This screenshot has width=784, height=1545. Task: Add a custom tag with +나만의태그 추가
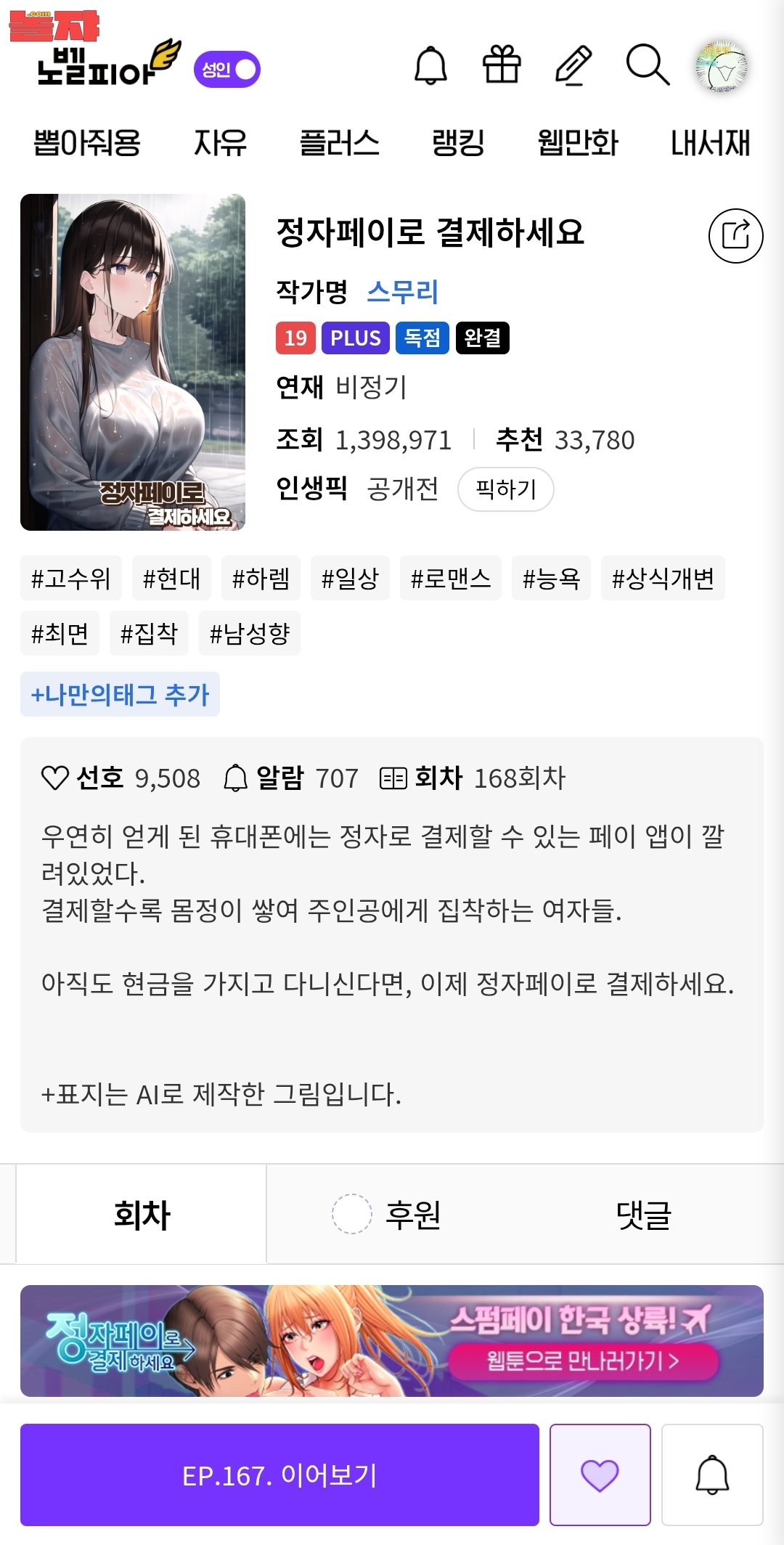pyautogui.click(x=120, y=695)
